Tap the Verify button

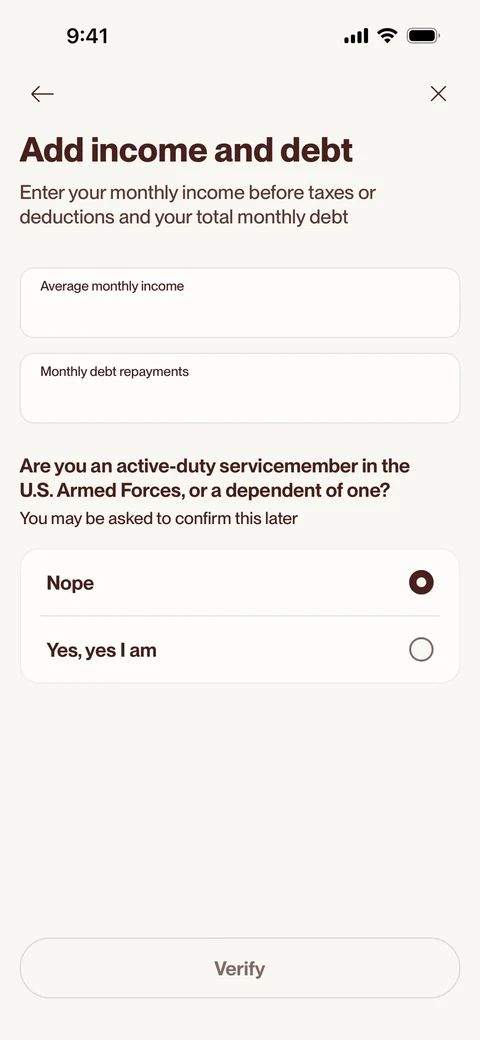(x=240, y=968)
